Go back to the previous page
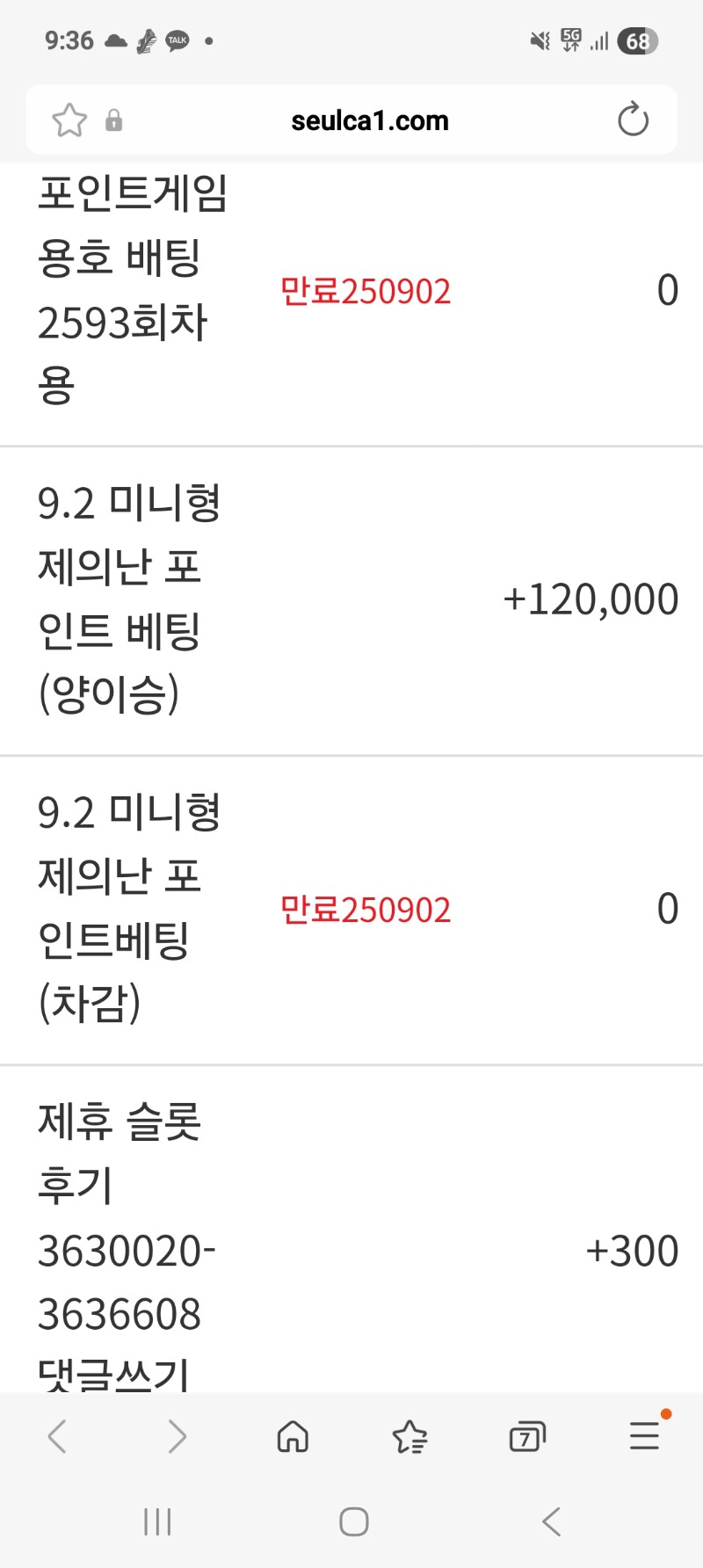The width and height of the screenshot is (703, 1568). 57,1437
